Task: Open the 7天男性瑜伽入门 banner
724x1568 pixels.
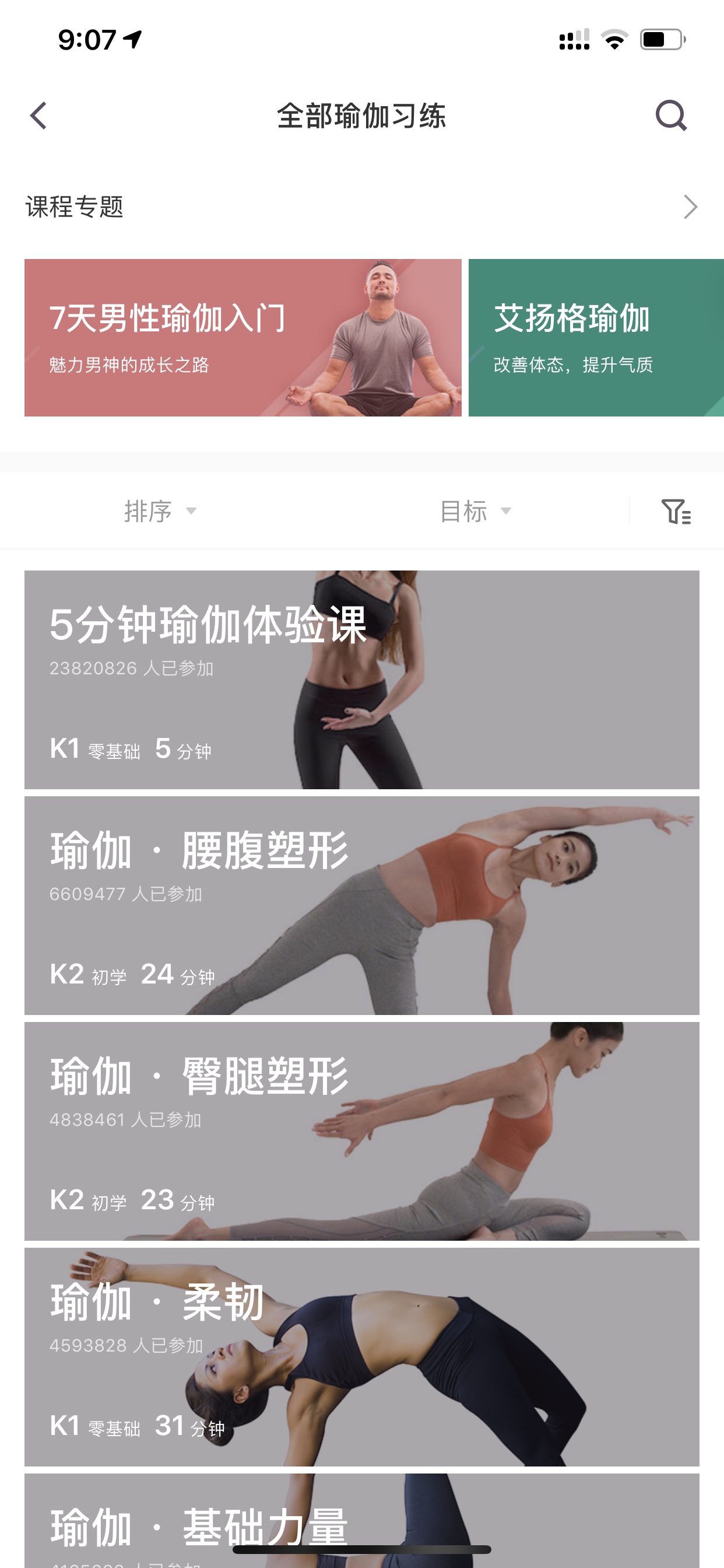Action: 242,338
